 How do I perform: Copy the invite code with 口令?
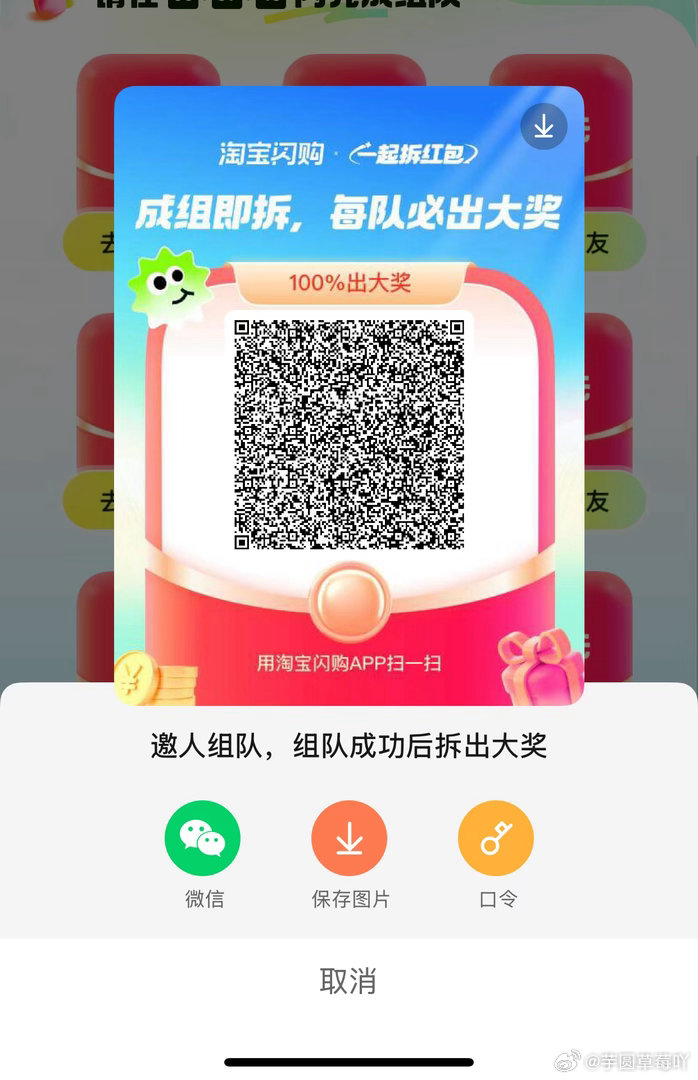[x=496, y=839]
